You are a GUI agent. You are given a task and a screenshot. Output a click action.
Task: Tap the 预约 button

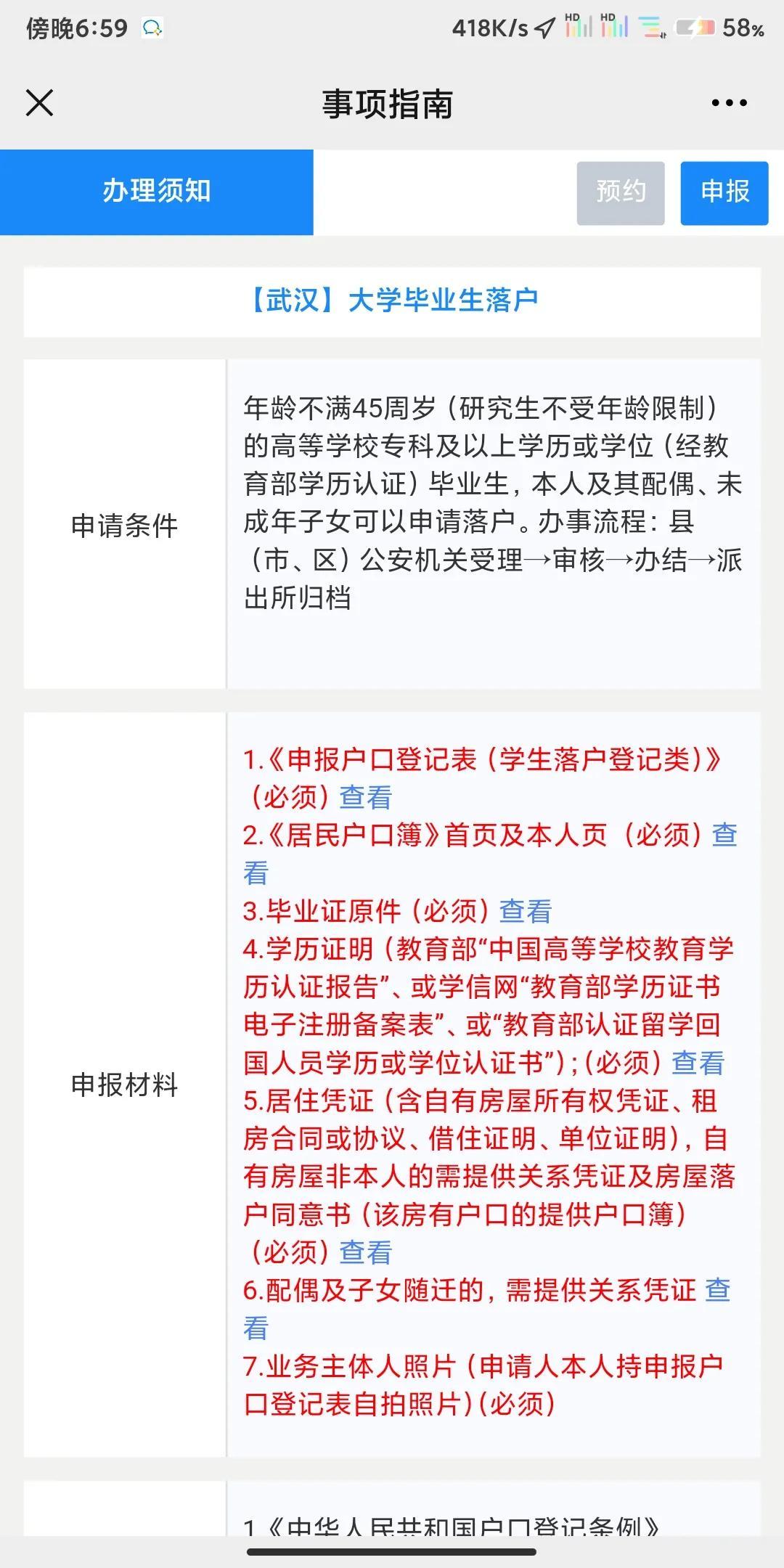(621, 192)
